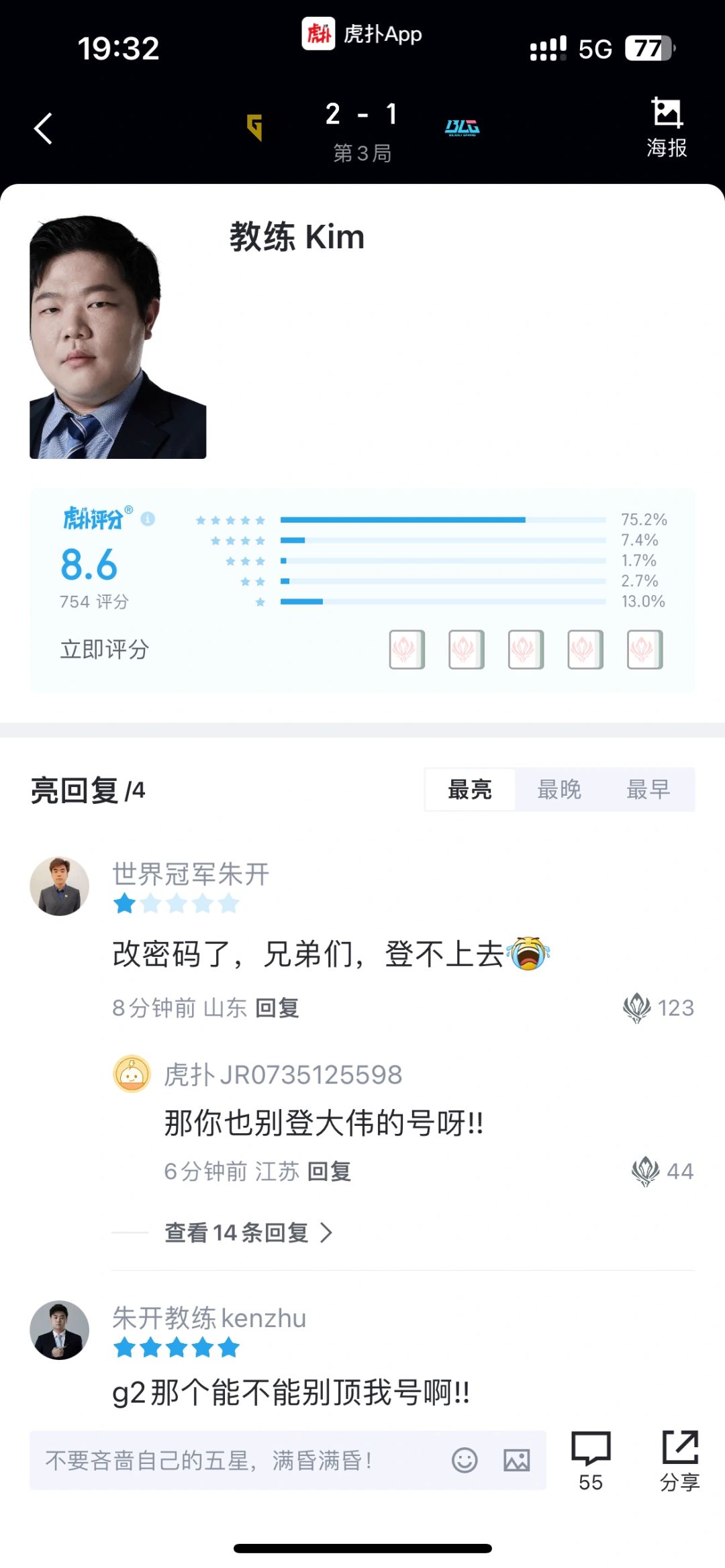Open 世界冠军朱开's profile avatar

60,886
